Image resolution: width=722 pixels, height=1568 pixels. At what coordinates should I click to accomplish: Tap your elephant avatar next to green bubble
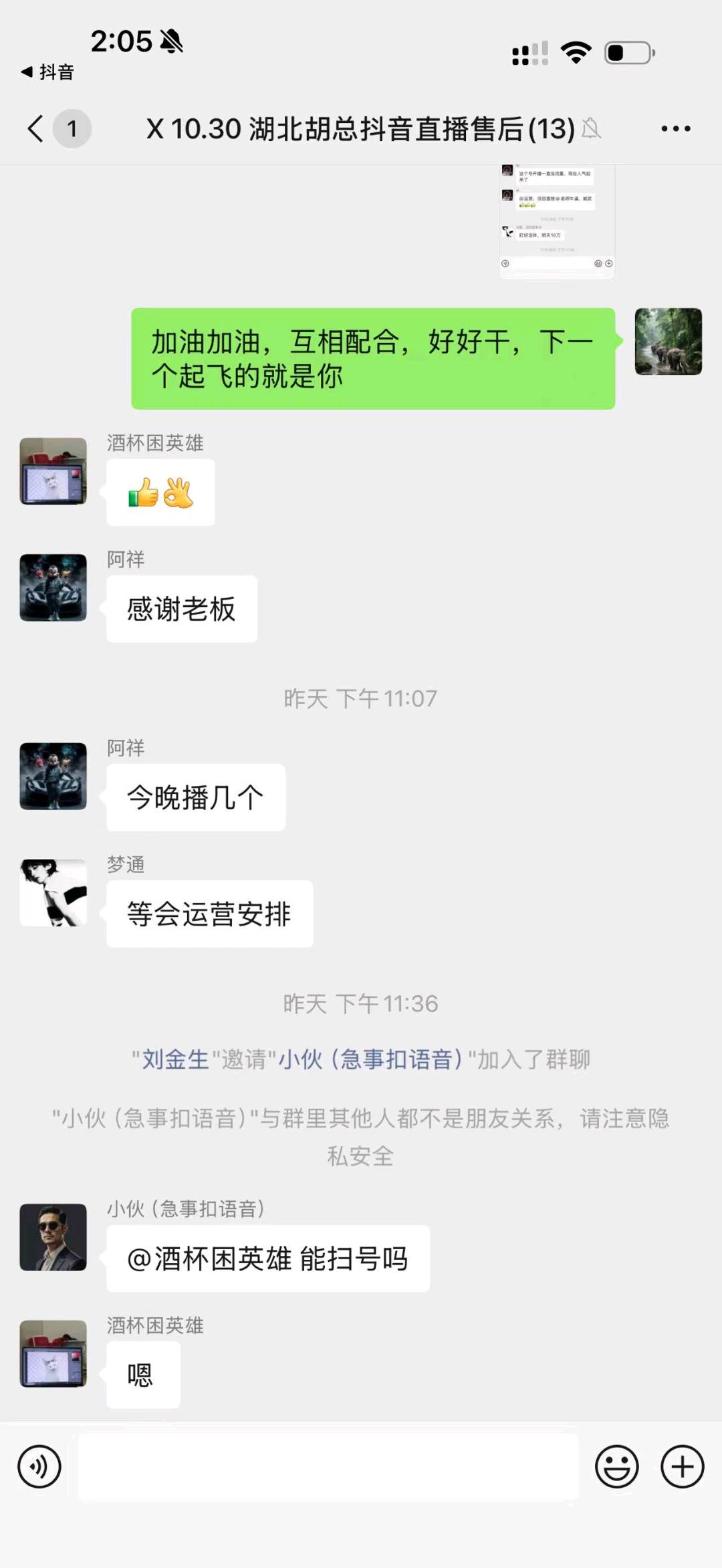[668, 342]
